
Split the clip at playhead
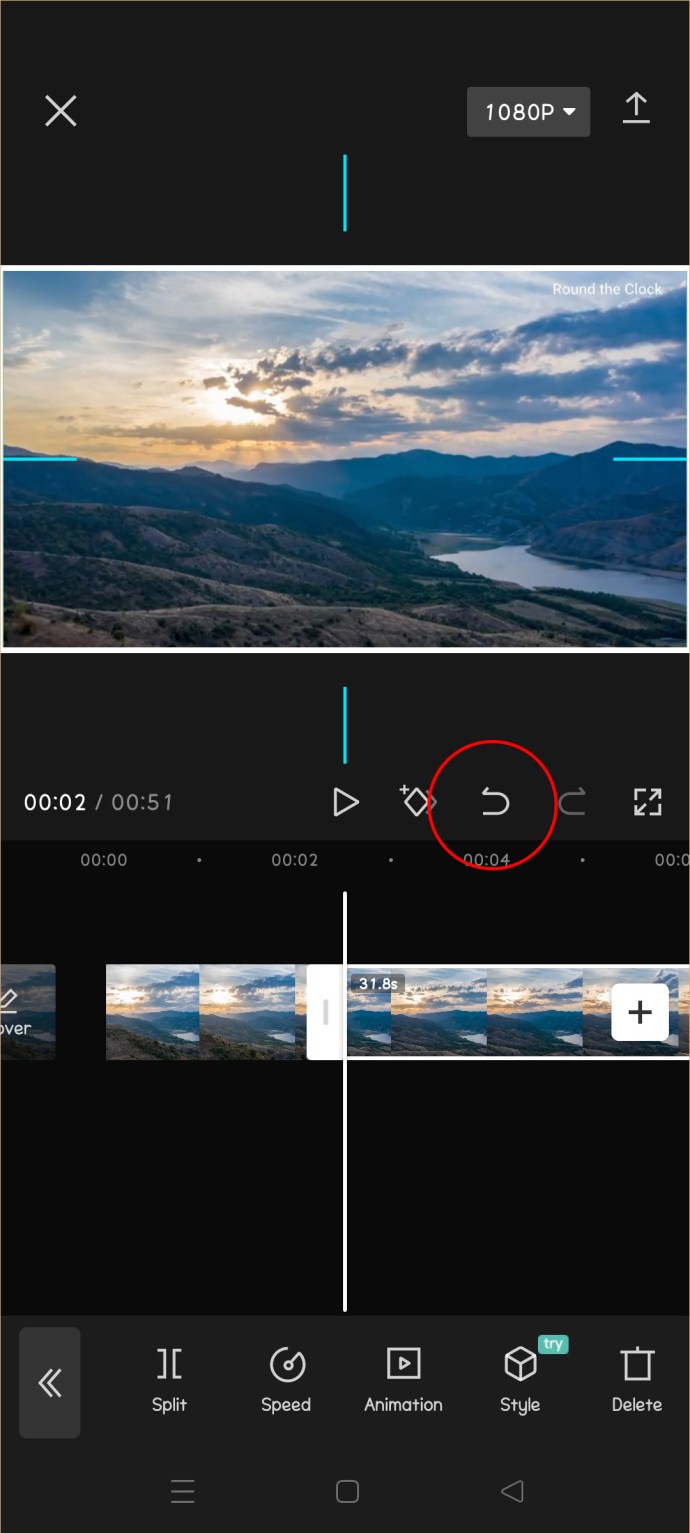169,1380
